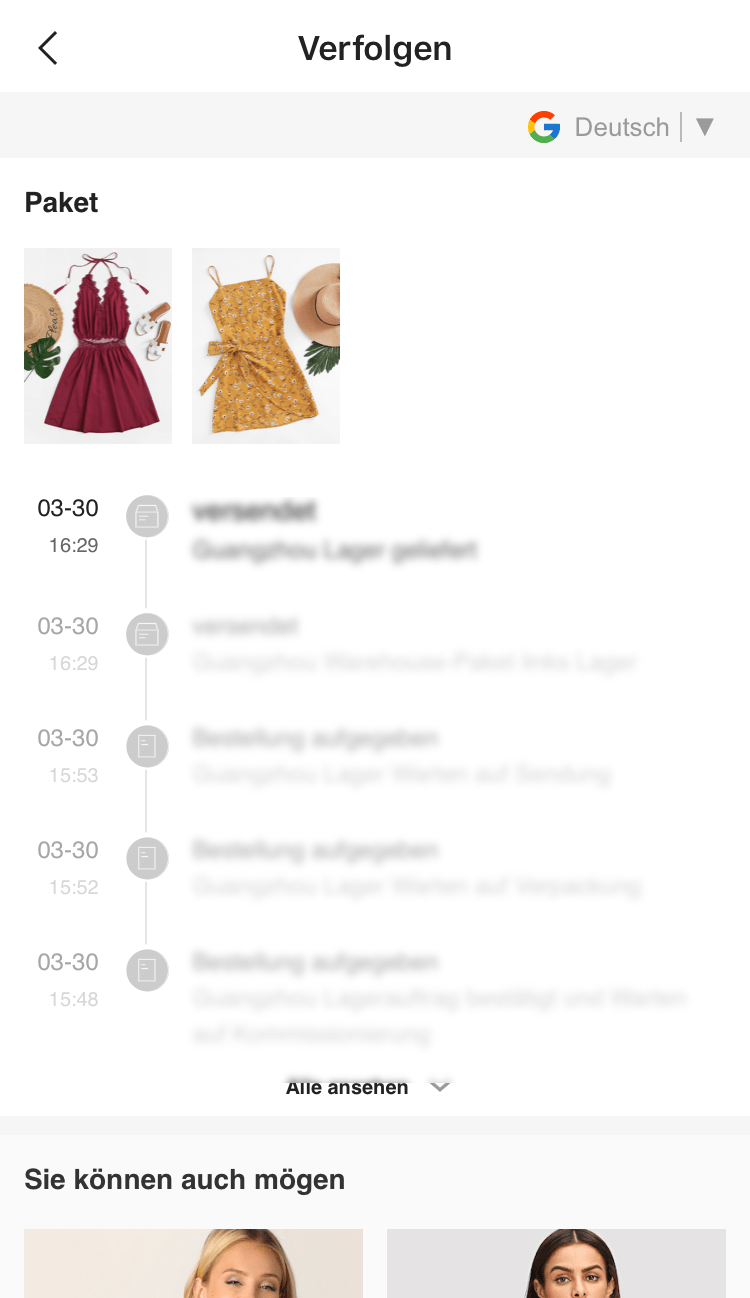Open recommended product with dark-haired model
Screen dimensions: 750x1298
556,1263
